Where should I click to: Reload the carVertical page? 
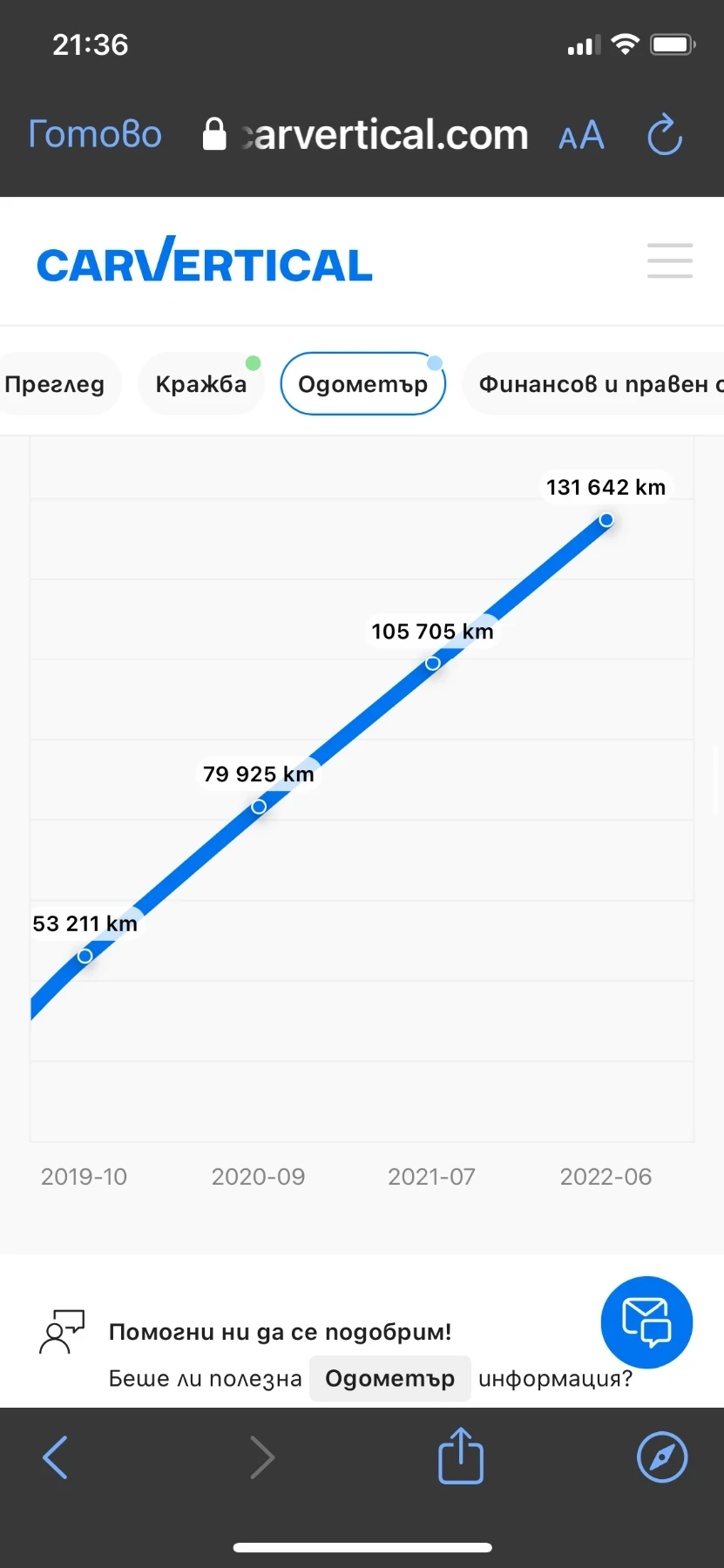tap(665, 135)
